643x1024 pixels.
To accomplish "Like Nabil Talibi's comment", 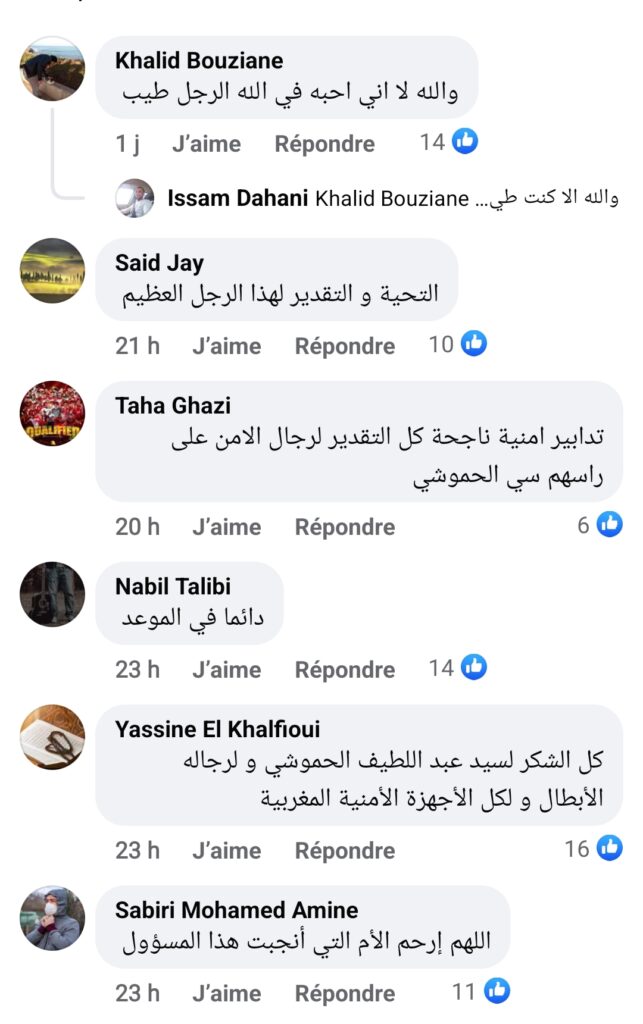I will (226, 669).
